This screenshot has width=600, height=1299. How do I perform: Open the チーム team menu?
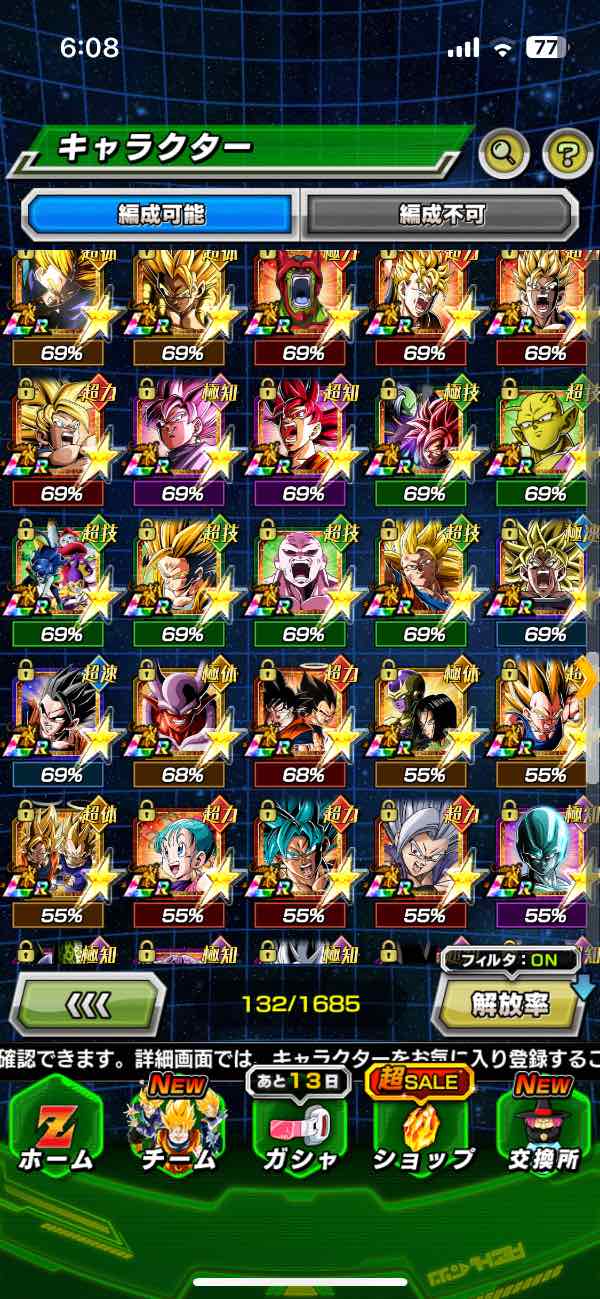point(176,1127)
